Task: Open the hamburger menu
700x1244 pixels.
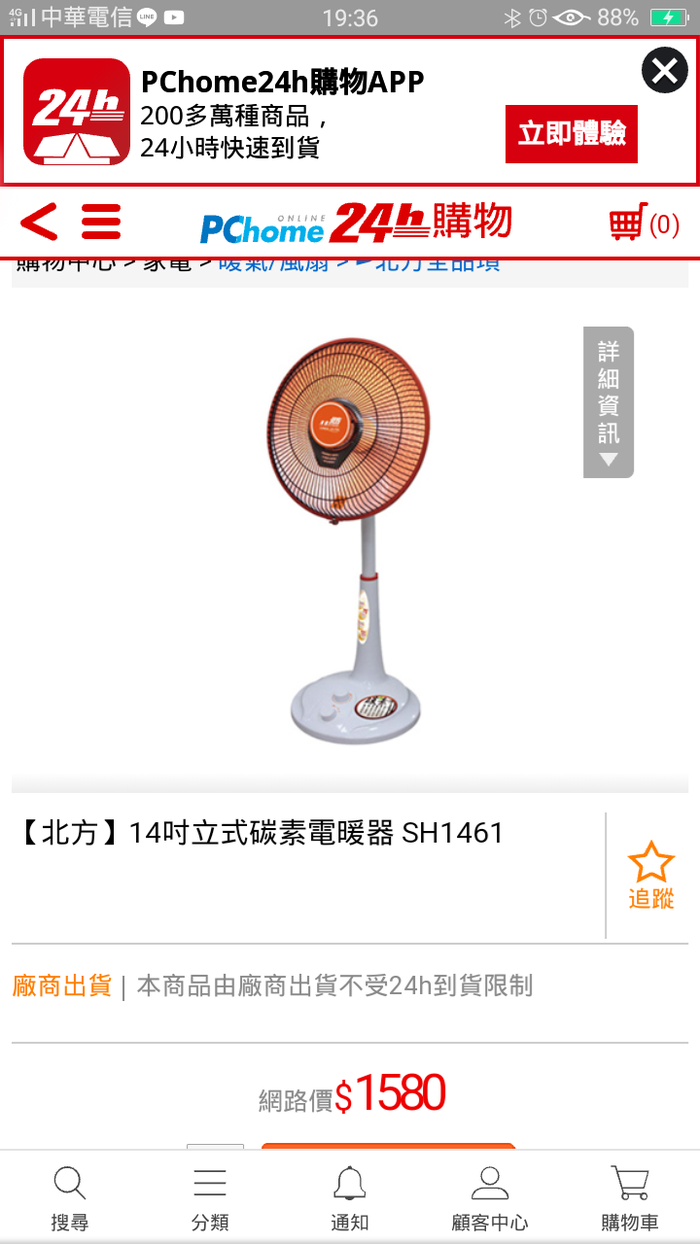Action: (101, 222)
